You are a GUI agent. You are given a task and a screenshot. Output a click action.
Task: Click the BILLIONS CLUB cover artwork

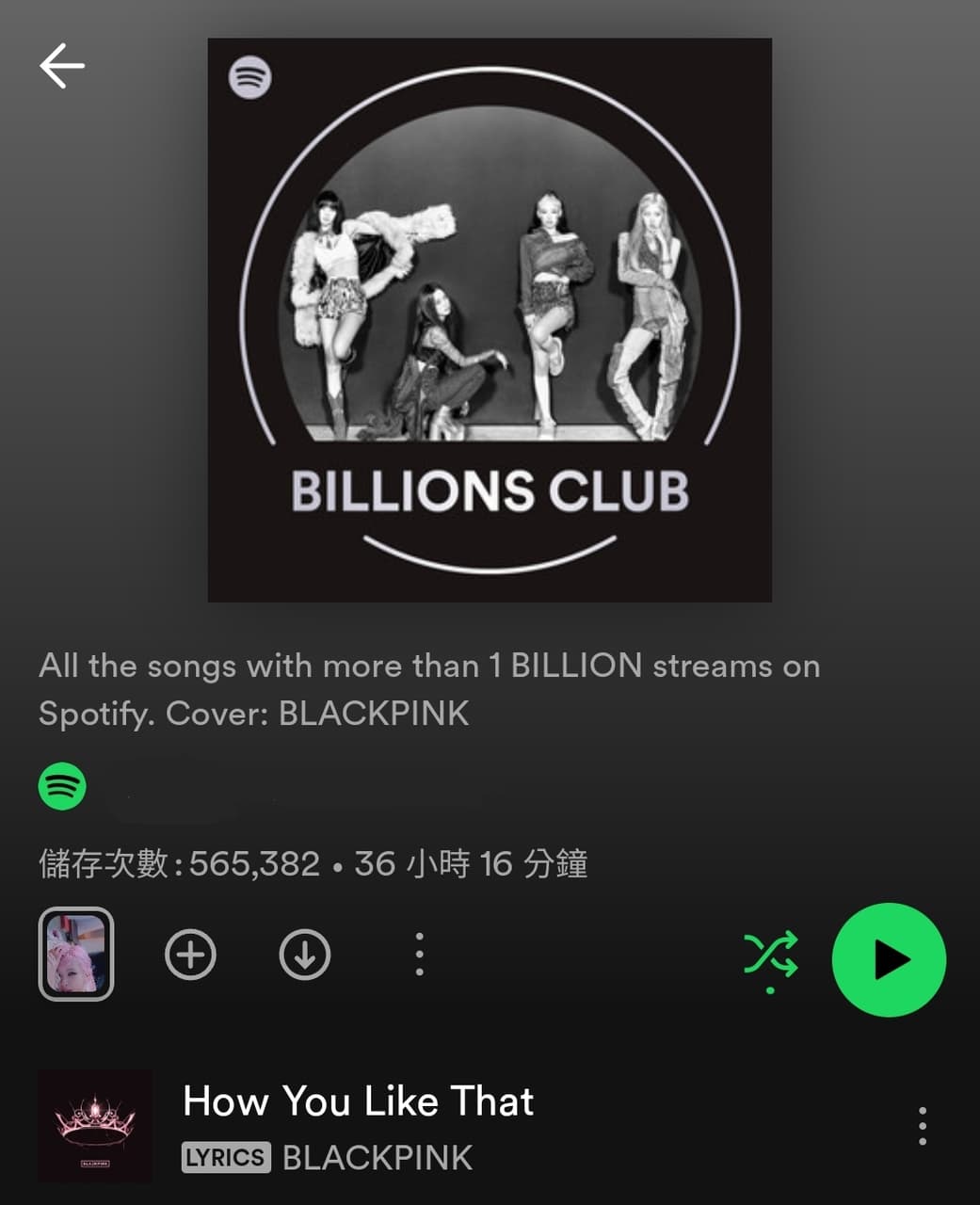(x=490, y=318)
